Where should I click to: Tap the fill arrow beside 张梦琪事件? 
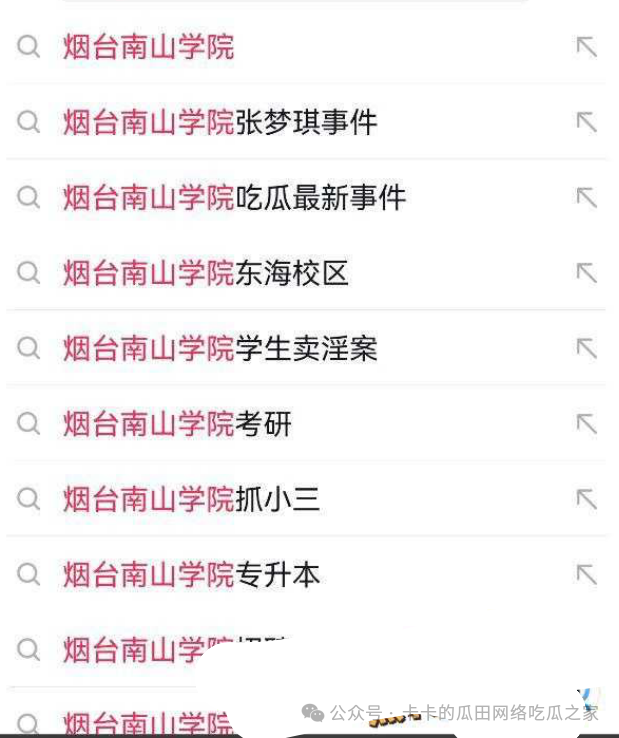[586, 122]
